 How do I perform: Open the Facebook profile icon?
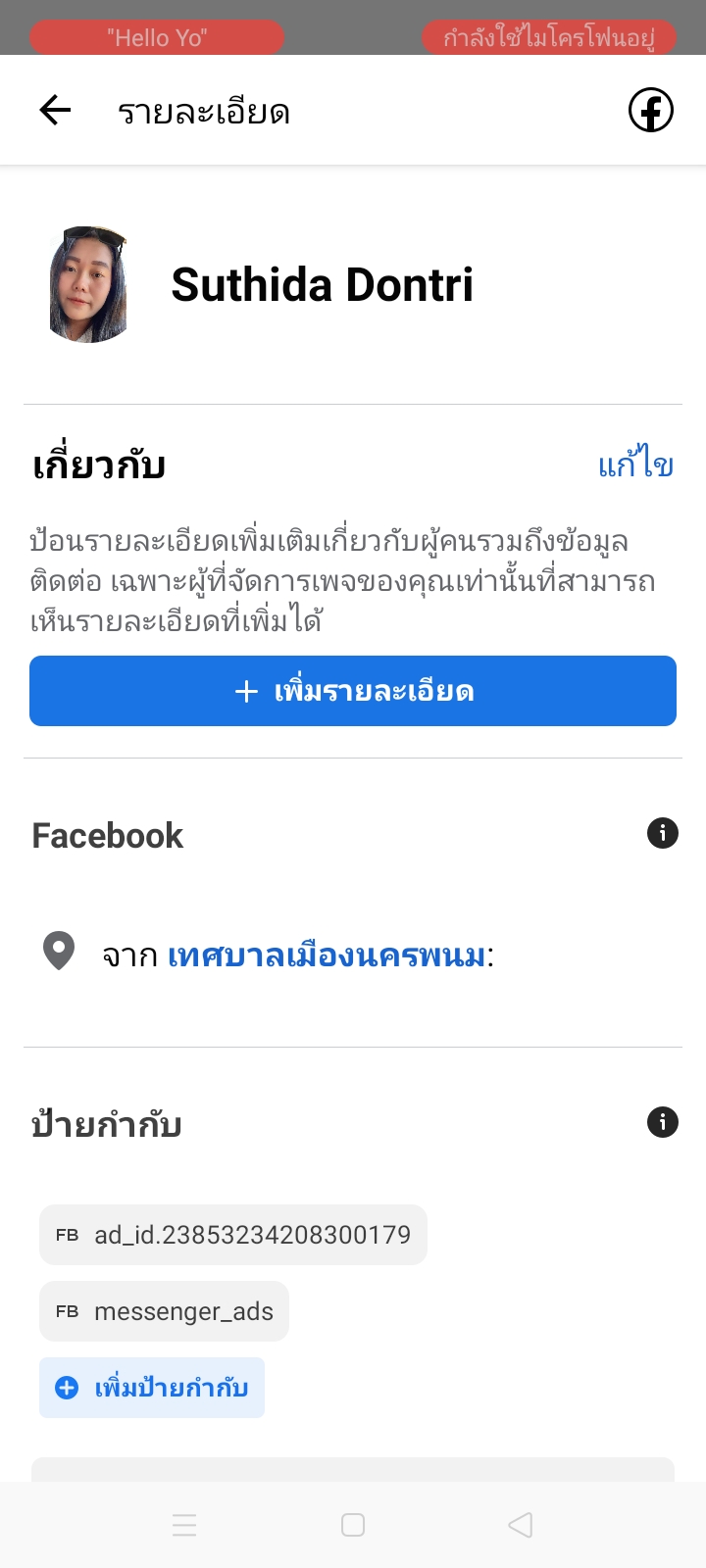pos(650,111)
